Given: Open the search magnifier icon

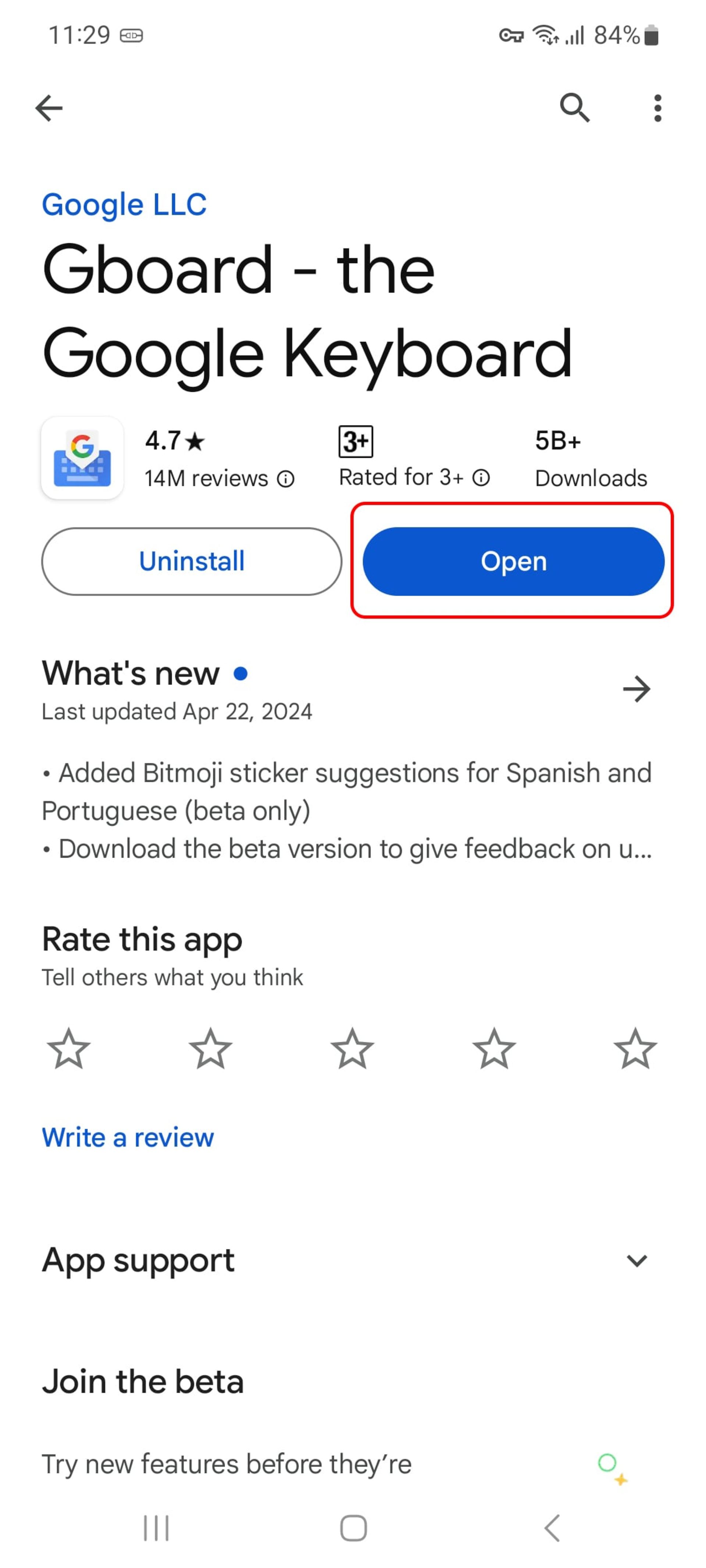Looking at the screenshot, I should tap(574, 108).
